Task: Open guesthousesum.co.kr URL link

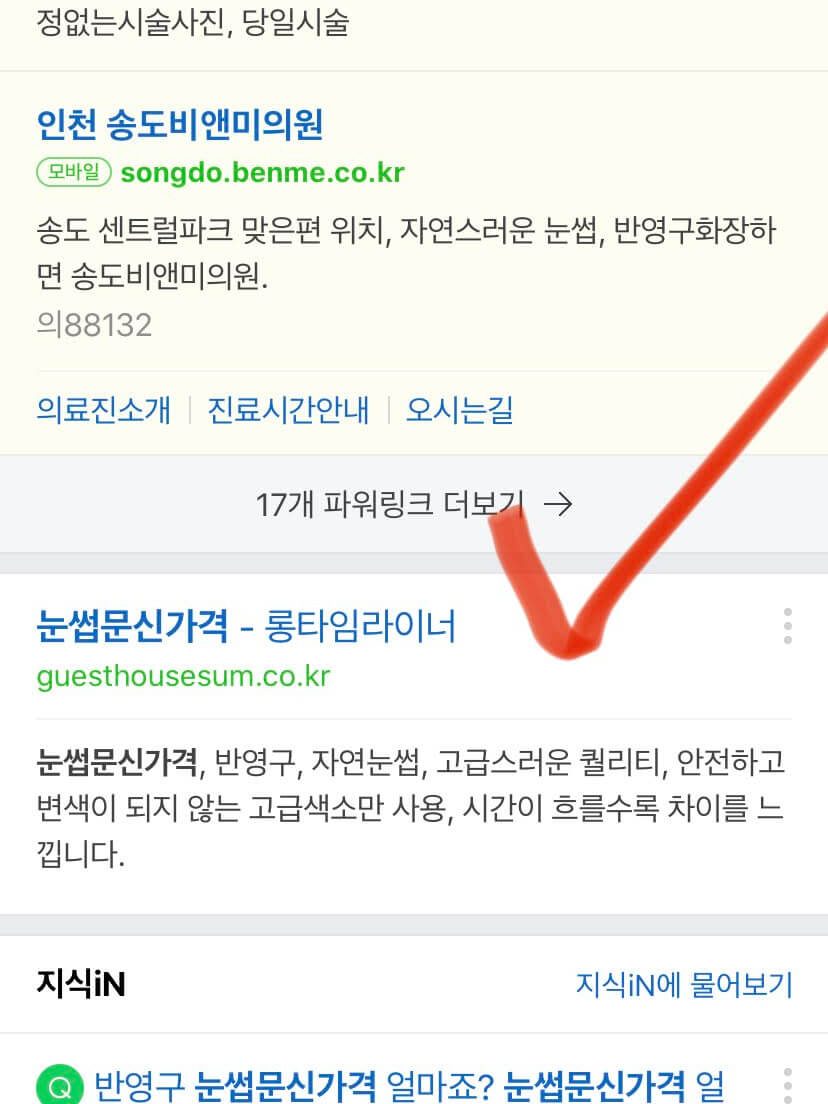Action: pyautogui.click(x=183, y=677)
